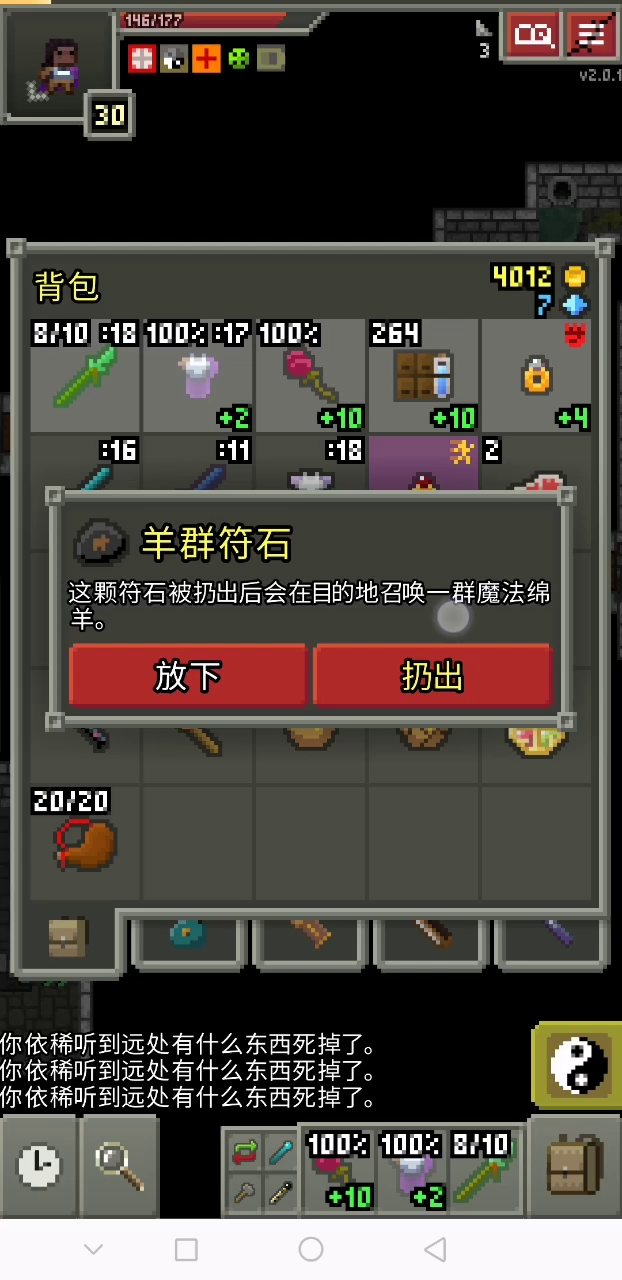The image size is (622, 1280).
Task: Open the journal book icon
Action: 533,36
